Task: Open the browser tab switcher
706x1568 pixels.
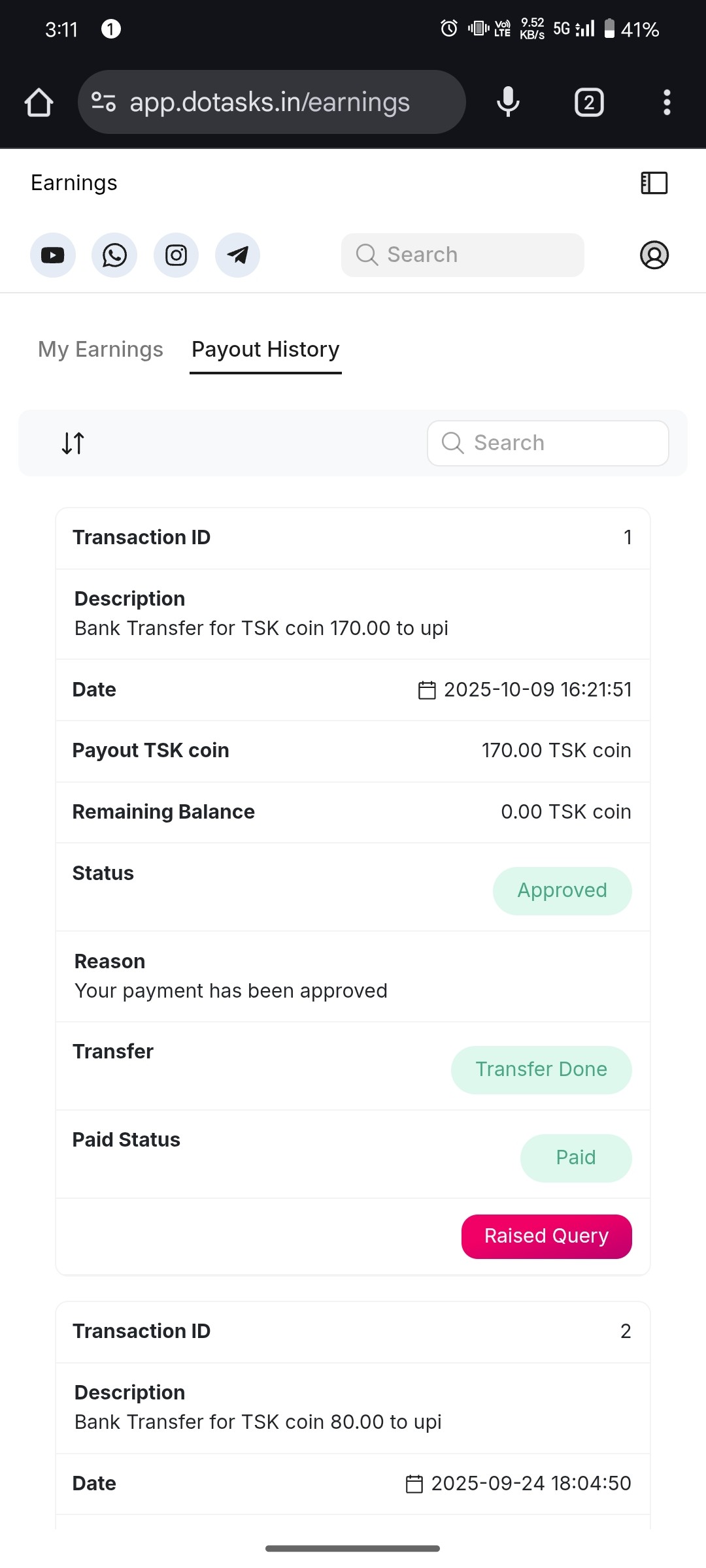Action: pyautogui.click(x=589, y=103)
